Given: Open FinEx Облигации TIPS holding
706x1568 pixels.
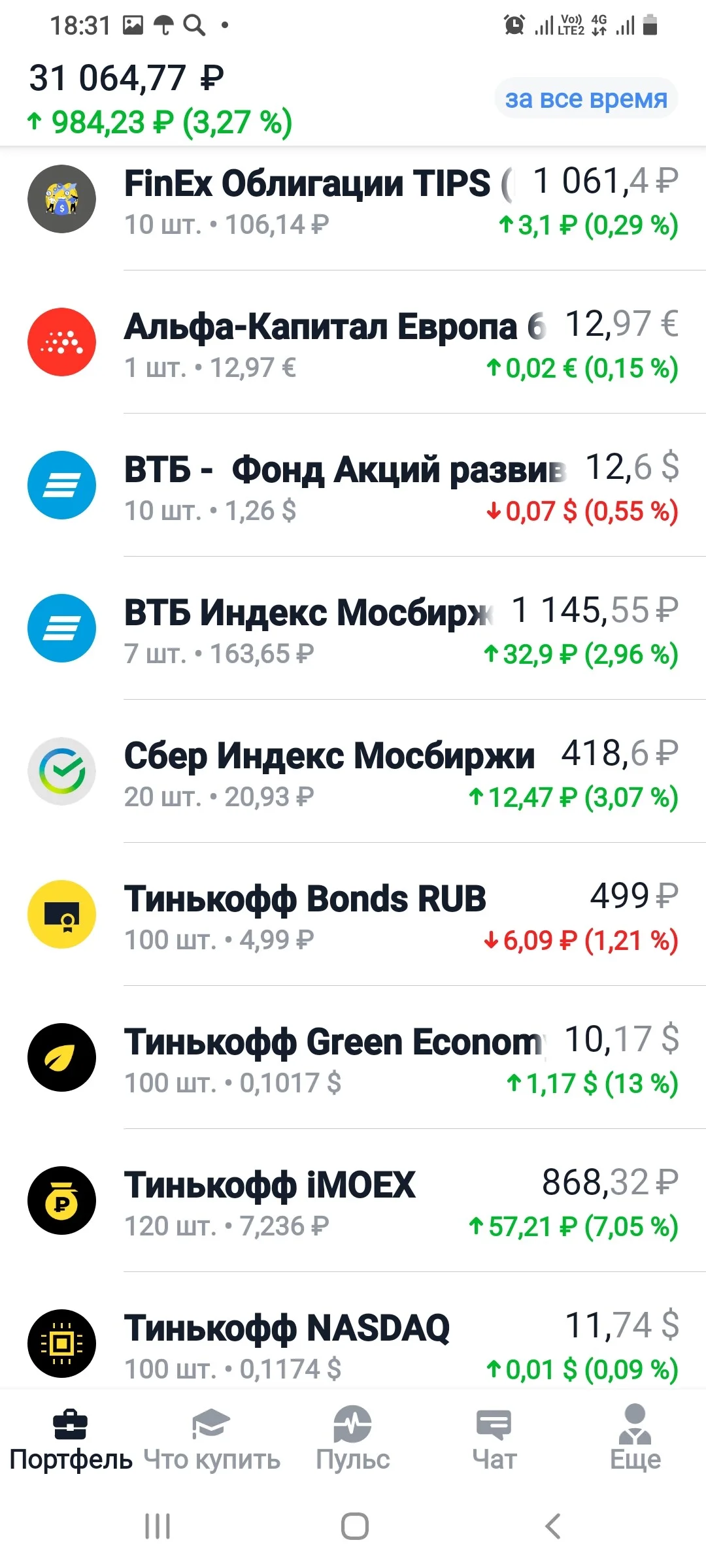Looking at the screenshot, I should click(353, 201).
